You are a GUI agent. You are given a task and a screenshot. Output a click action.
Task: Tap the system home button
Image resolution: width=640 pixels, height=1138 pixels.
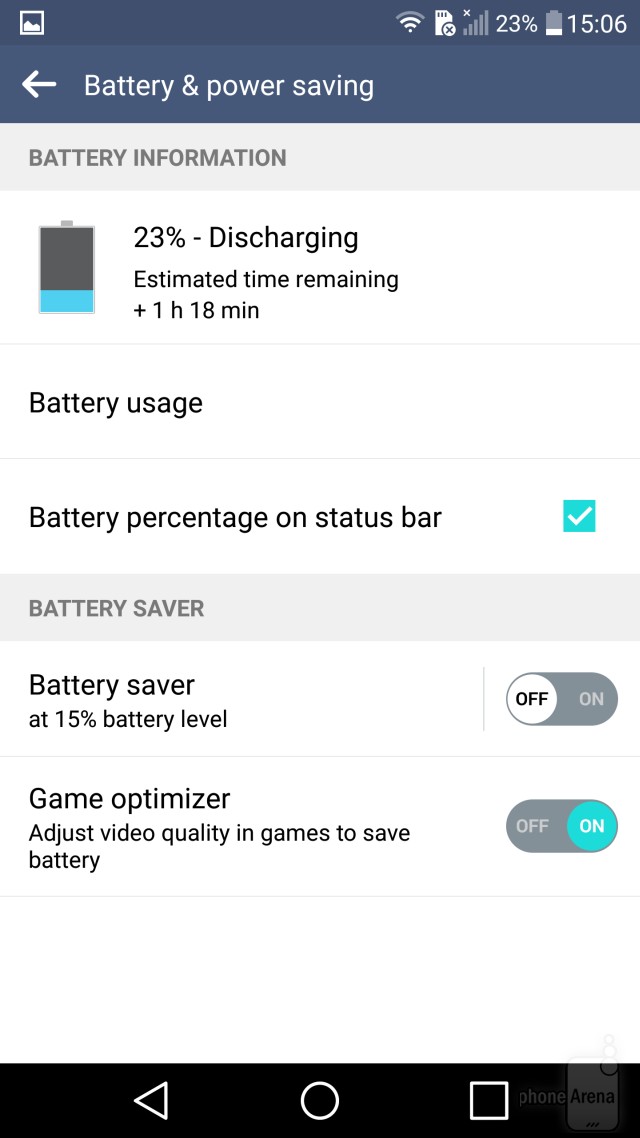pos(320,1100)
